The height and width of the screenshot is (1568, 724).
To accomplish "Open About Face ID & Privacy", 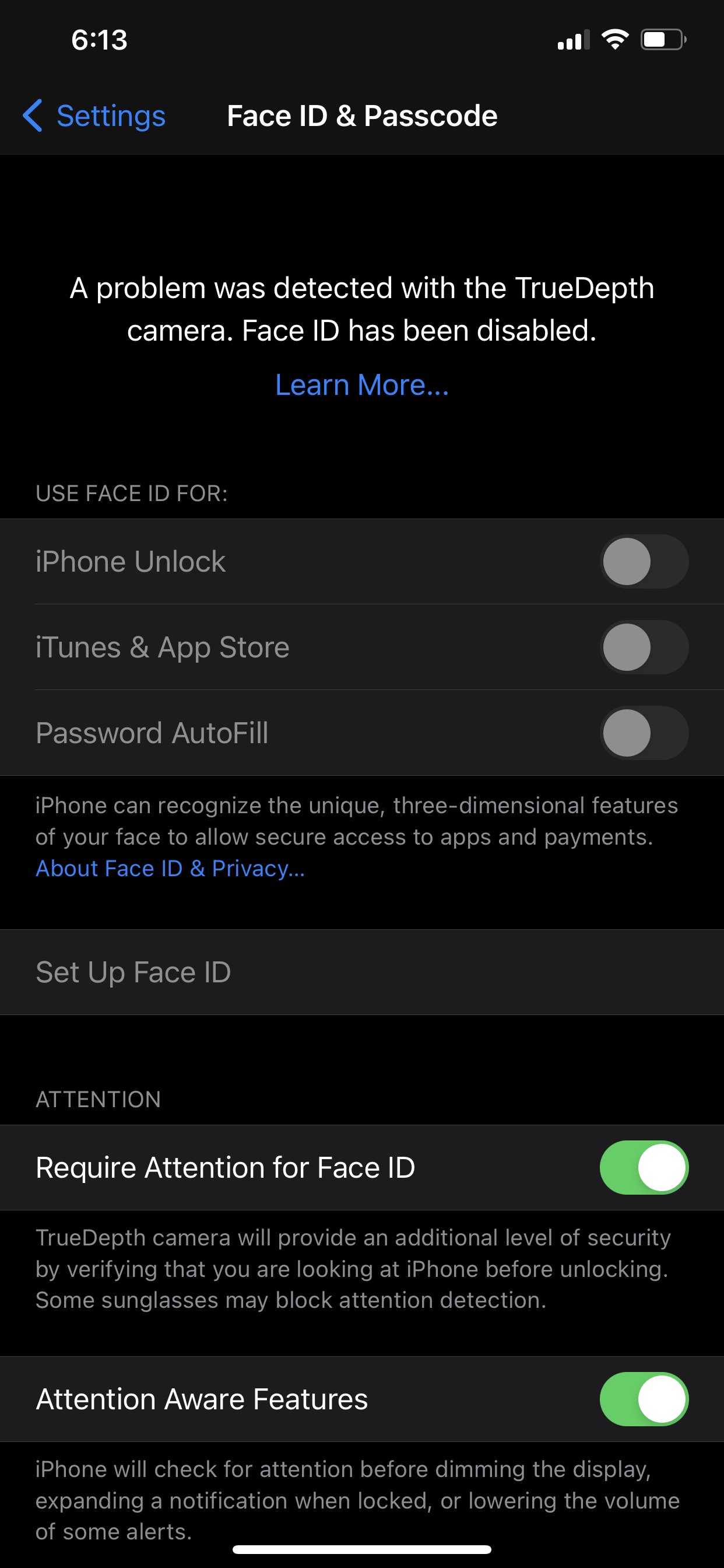I will point(170,869).
